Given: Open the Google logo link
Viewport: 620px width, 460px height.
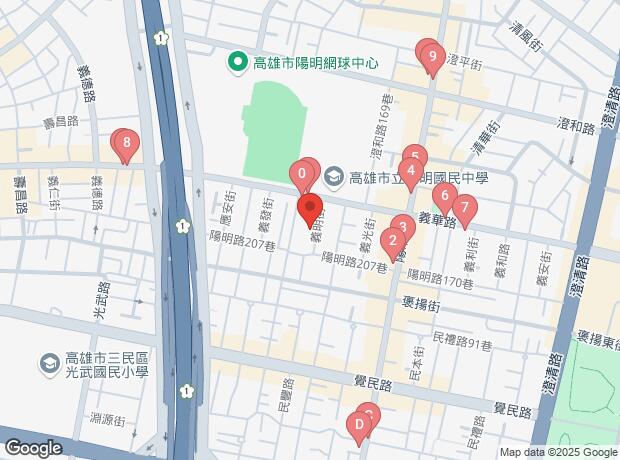Looking at the screenshot, I should tap(32, 448).
